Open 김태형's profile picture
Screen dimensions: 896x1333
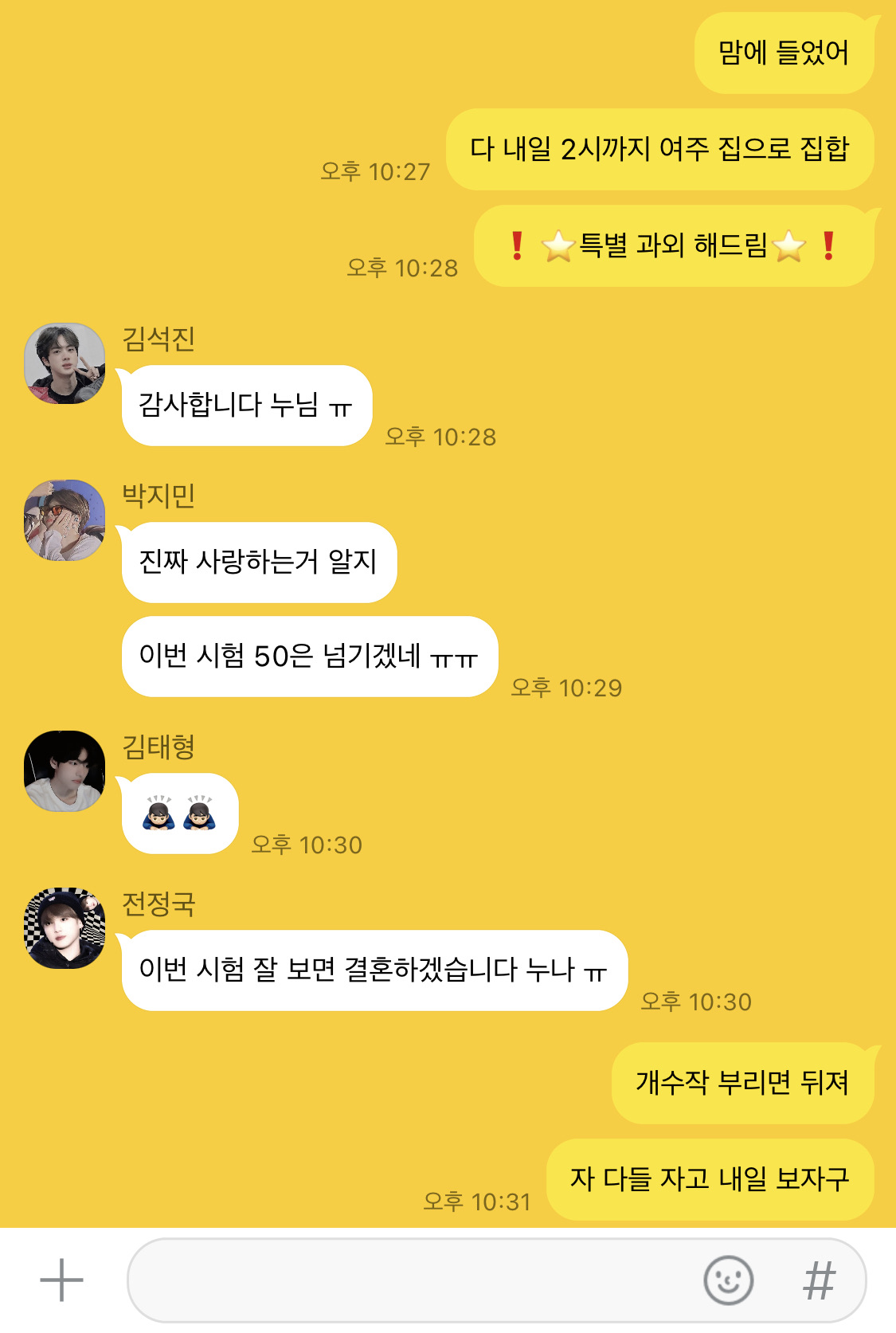[x=65, y=771]
